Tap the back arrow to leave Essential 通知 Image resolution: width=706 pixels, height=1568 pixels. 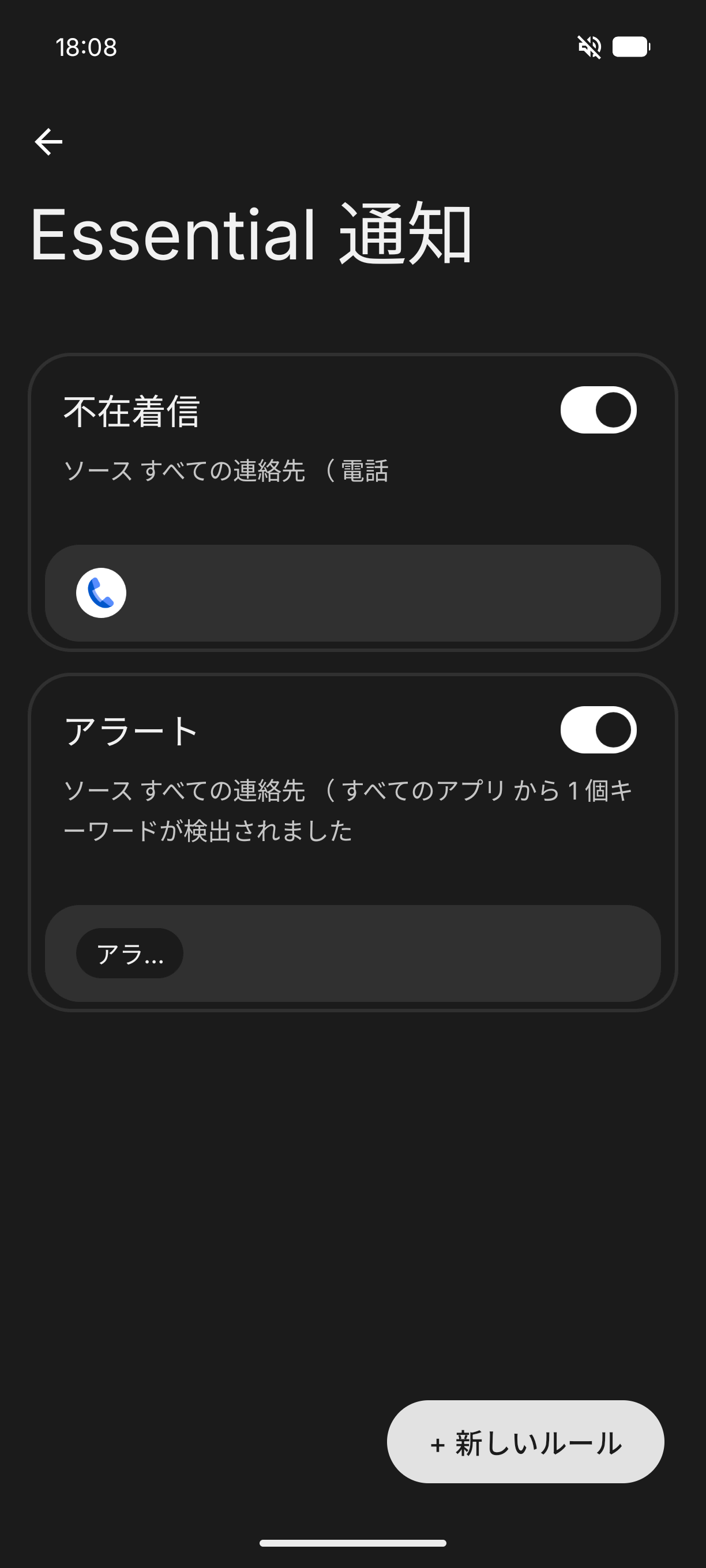(48, 141)
